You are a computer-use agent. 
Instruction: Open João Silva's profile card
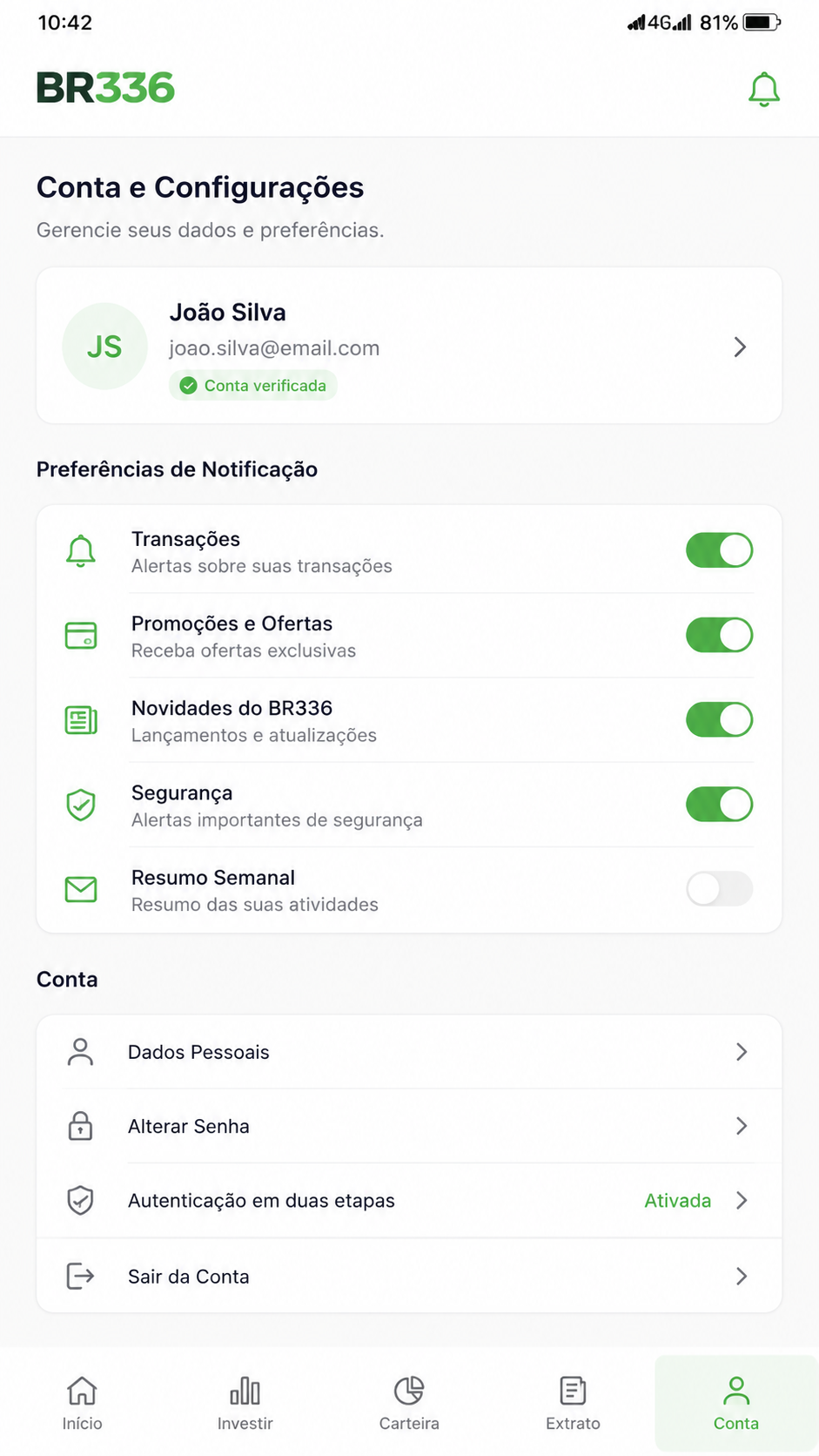[x=409, y=346]
